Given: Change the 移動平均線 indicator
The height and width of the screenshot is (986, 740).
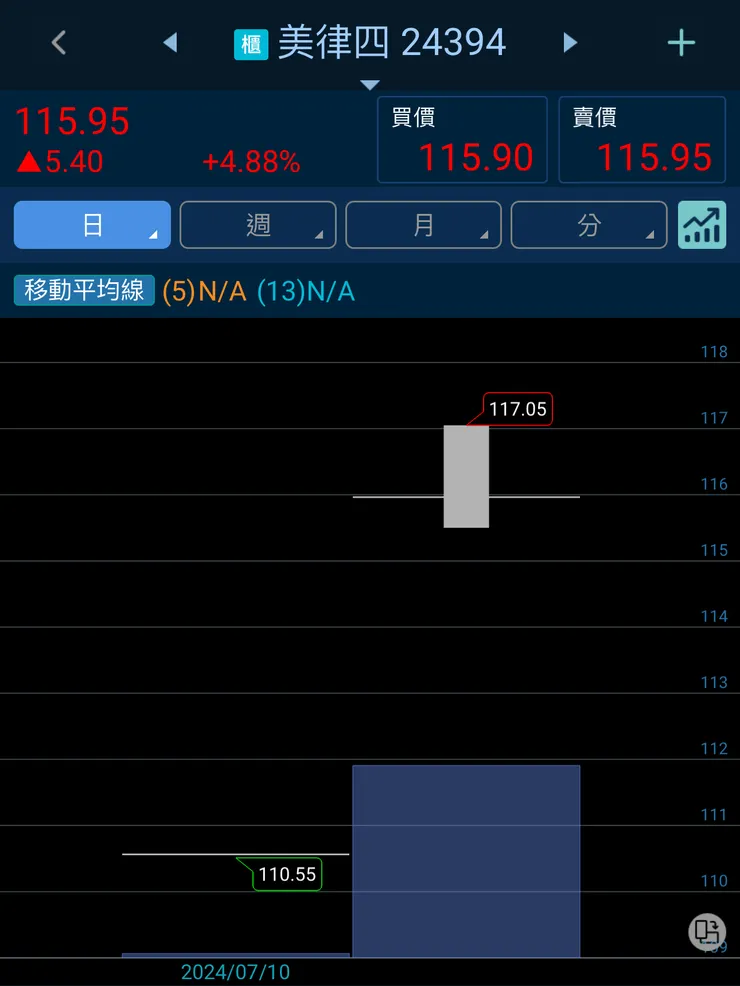Looking at the screenshot, I should pos(85,291).
